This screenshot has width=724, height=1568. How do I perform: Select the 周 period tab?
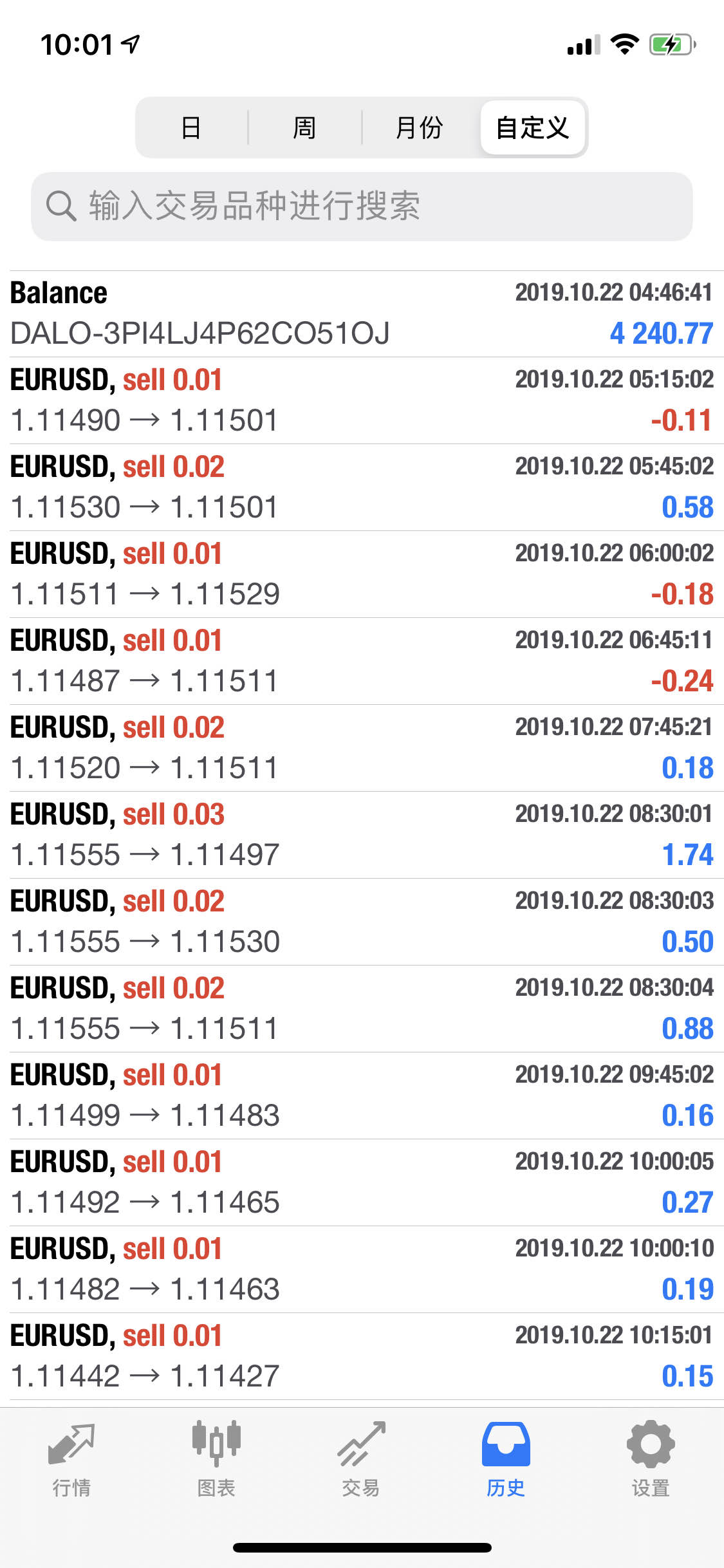click(304, 127)
